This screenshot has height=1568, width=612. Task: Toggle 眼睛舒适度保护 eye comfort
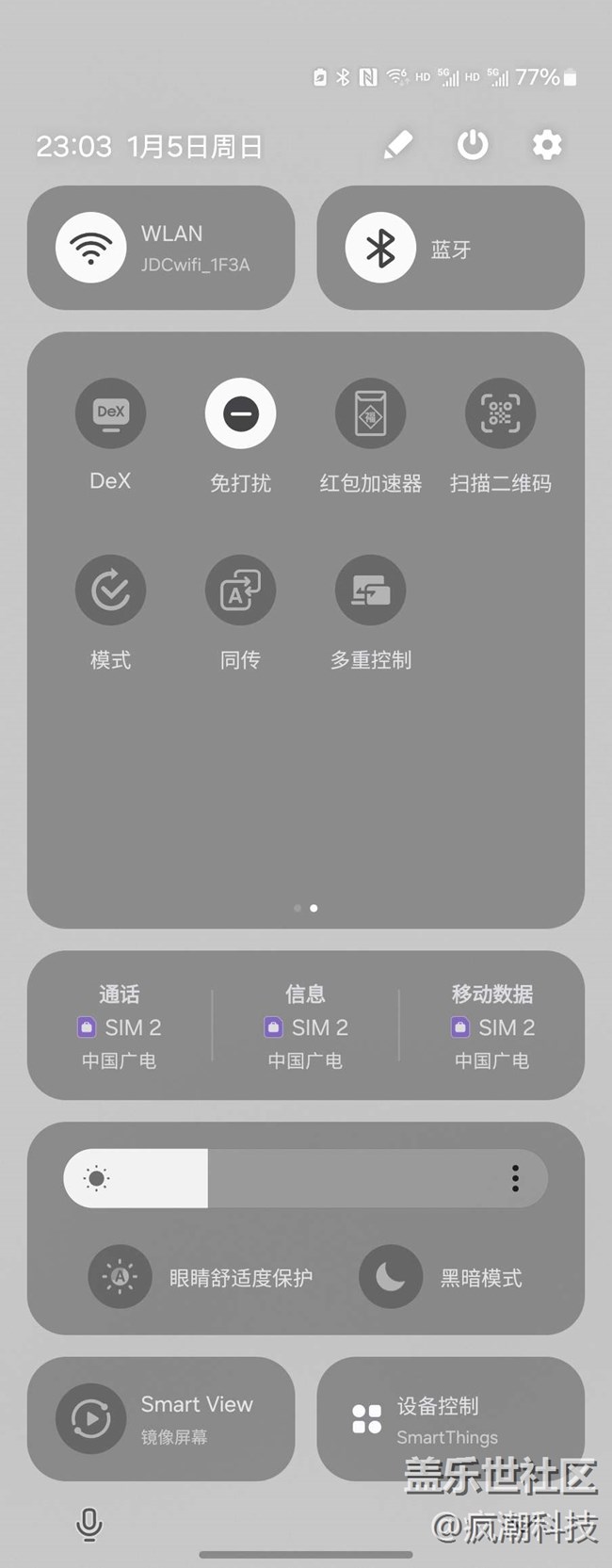120,1278
